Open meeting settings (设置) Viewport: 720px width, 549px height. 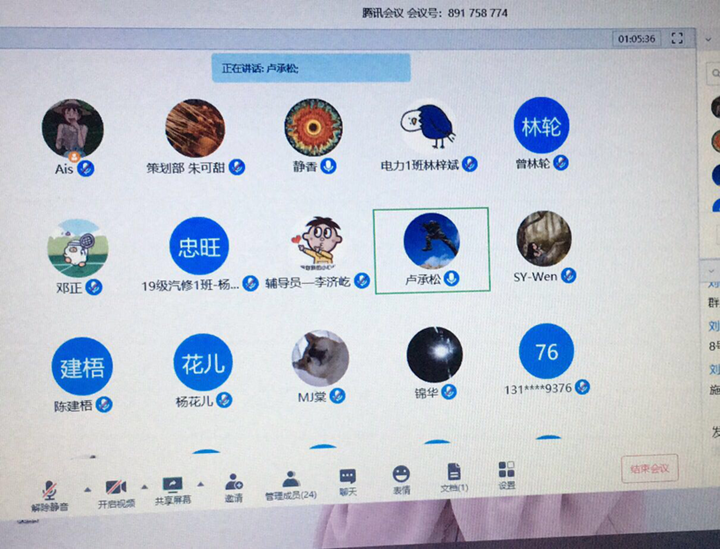506,475
